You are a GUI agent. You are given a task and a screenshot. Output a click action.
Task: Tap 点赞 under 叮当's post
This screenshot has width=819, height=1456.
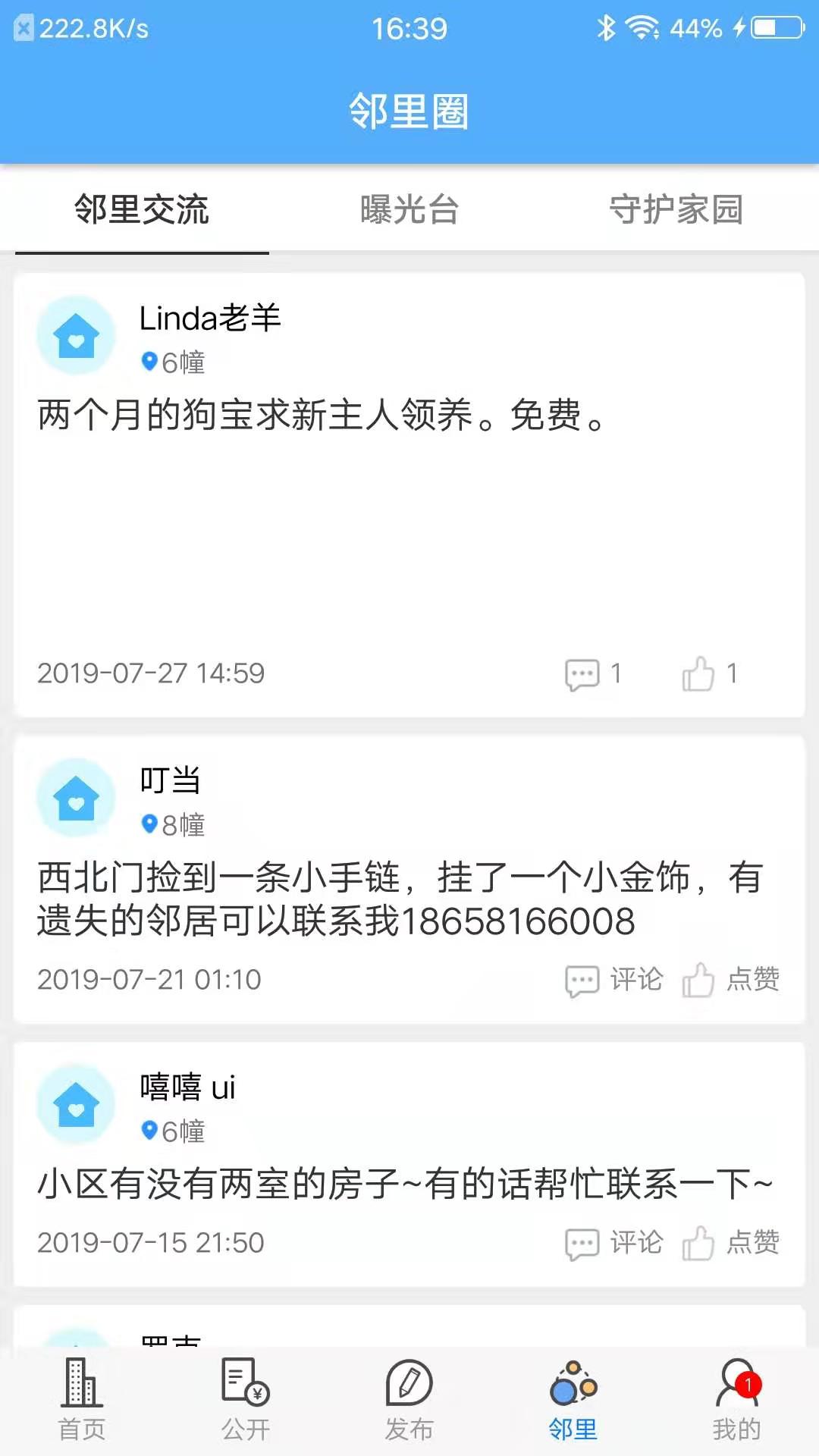731,980
